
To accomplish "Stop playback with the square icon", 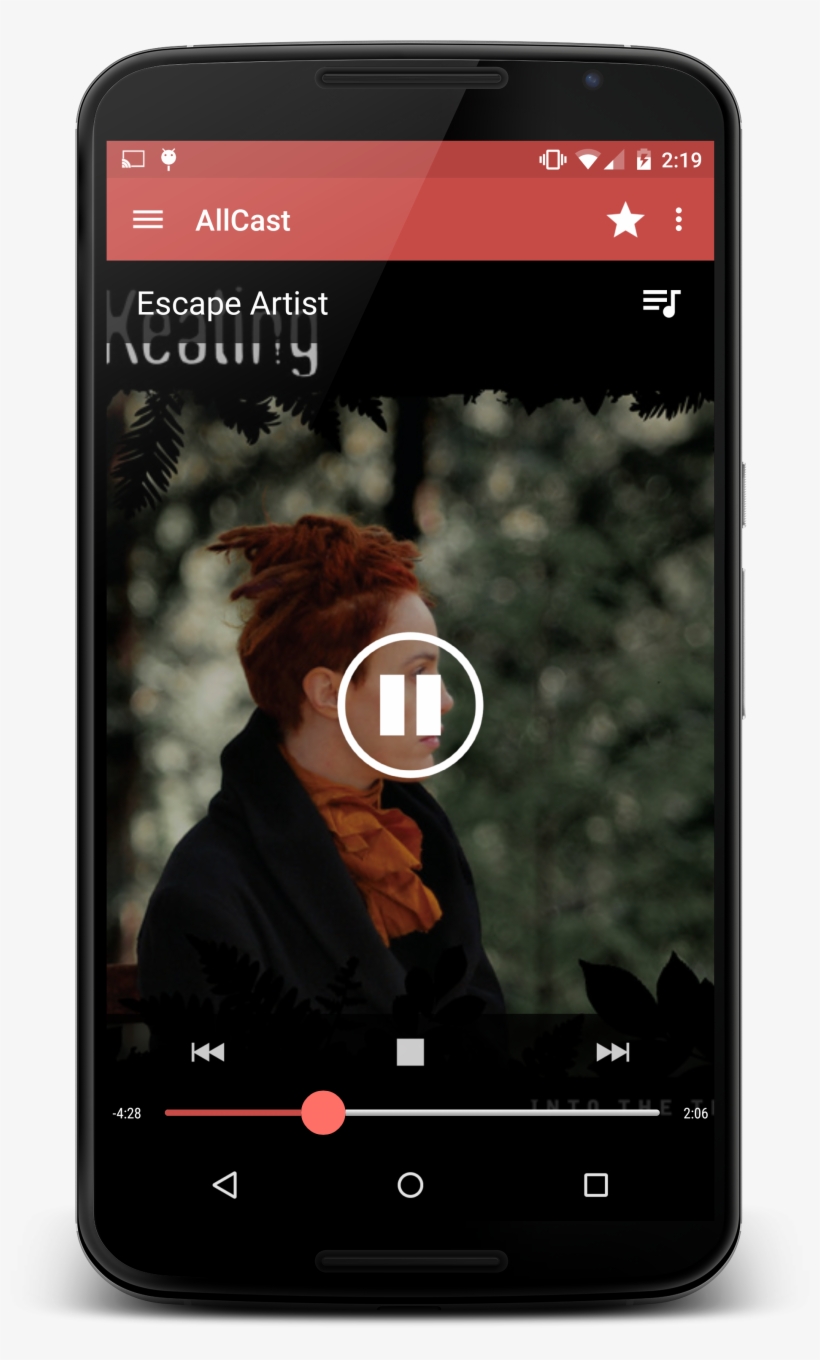I will point(410,1051).
